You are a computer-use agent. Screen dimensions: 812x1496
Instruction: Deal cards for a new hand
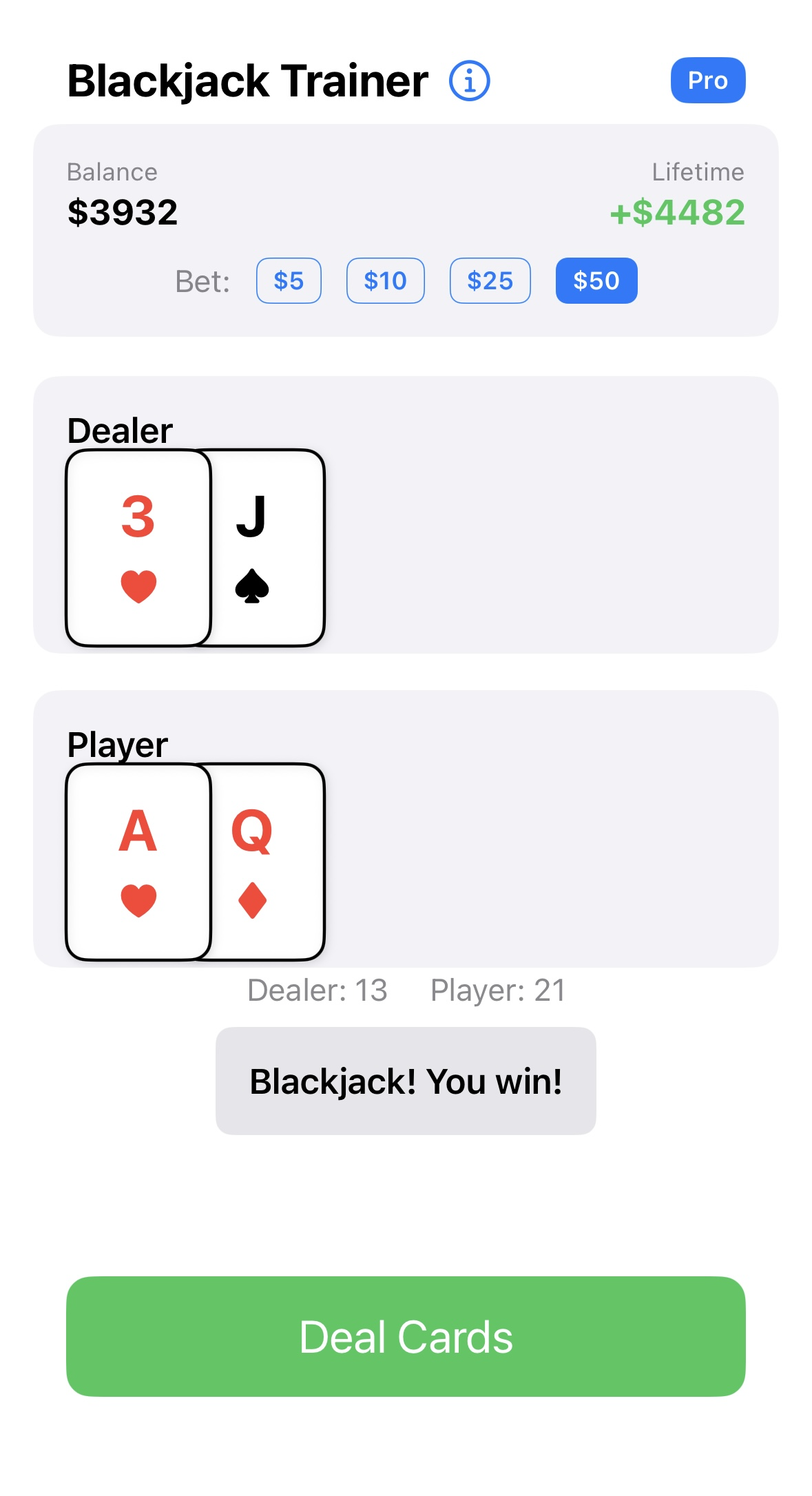tap(406, 1336)
